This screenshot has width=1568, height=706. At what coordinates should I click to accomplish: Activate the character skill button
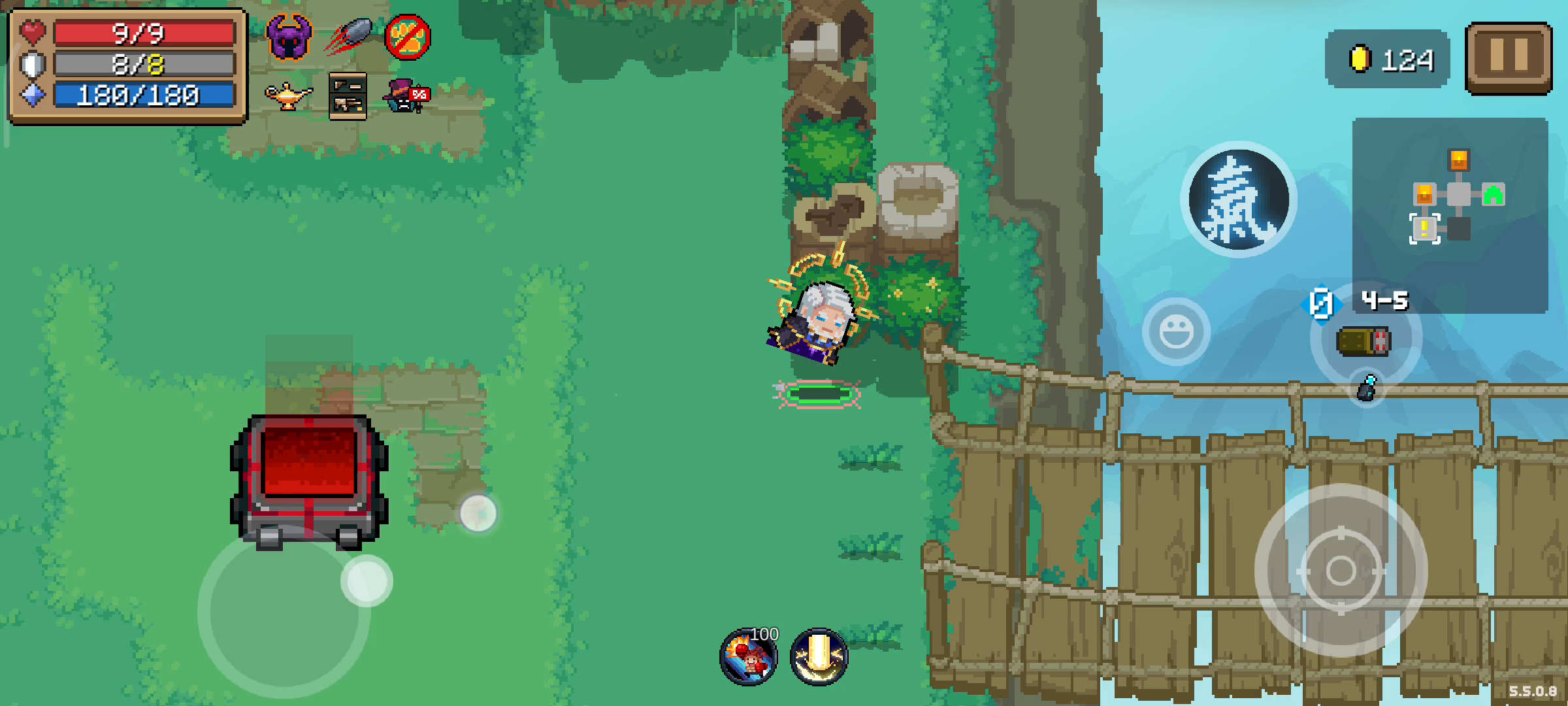(x=1238, y=199)
